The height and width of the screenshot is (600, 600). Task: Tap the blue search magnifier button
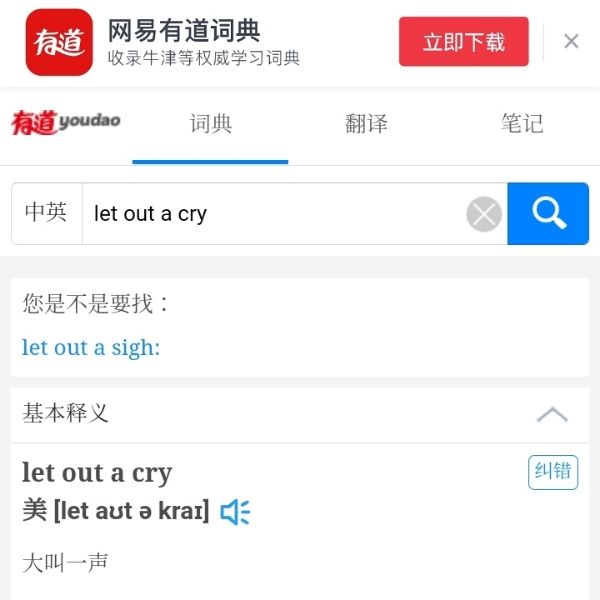tap(548, 213)
